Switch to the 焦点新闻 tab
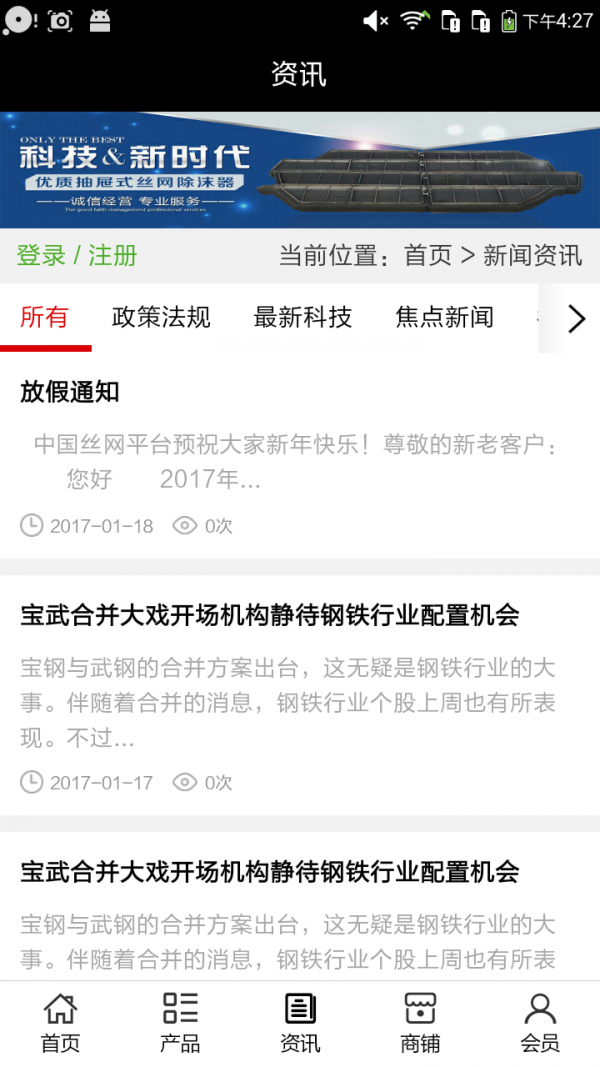The height and width of the screenshot is (1067, 600). tap(445, 318)
